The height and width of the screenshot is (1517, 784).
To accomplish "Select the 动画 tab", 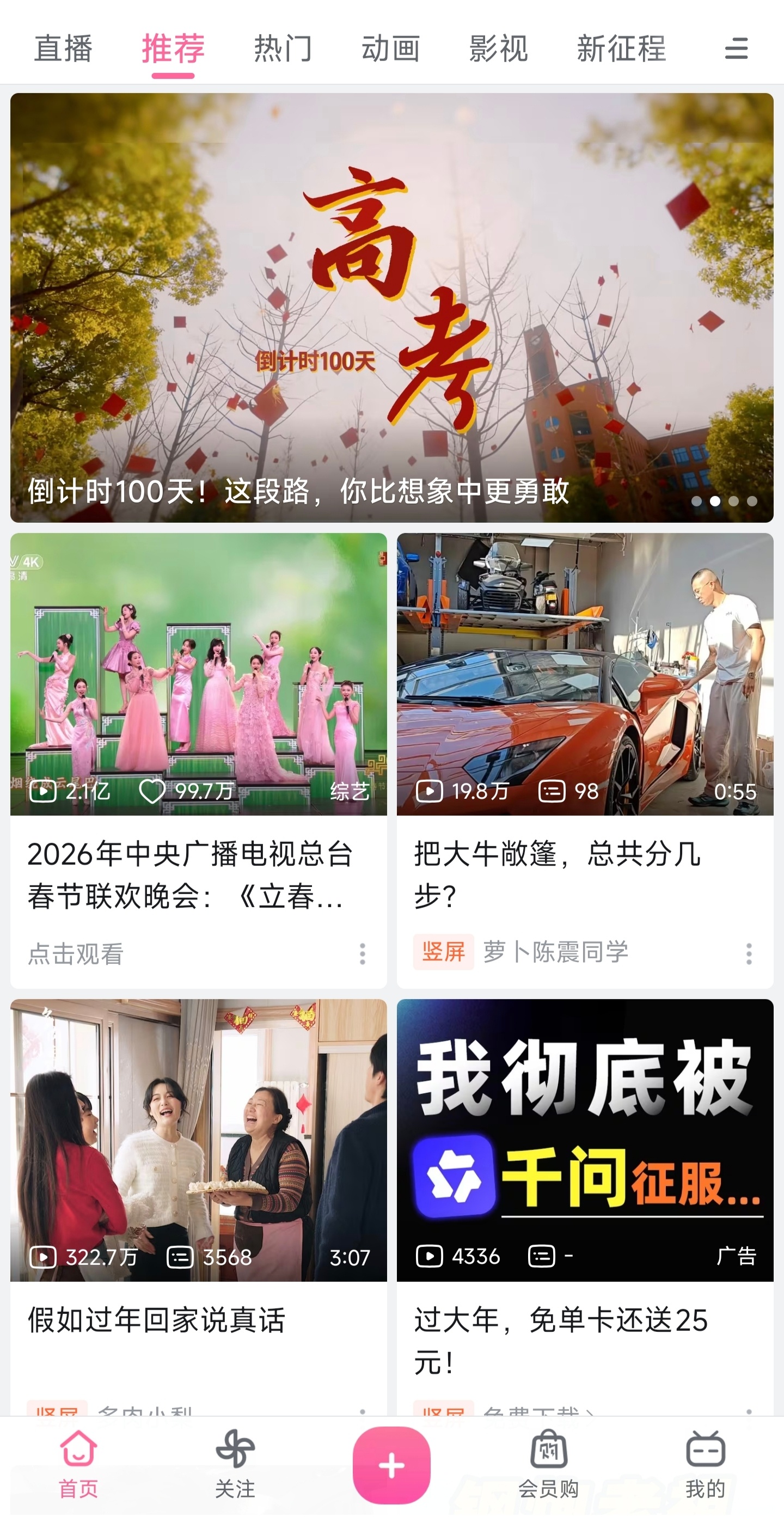I will (391, 50).
